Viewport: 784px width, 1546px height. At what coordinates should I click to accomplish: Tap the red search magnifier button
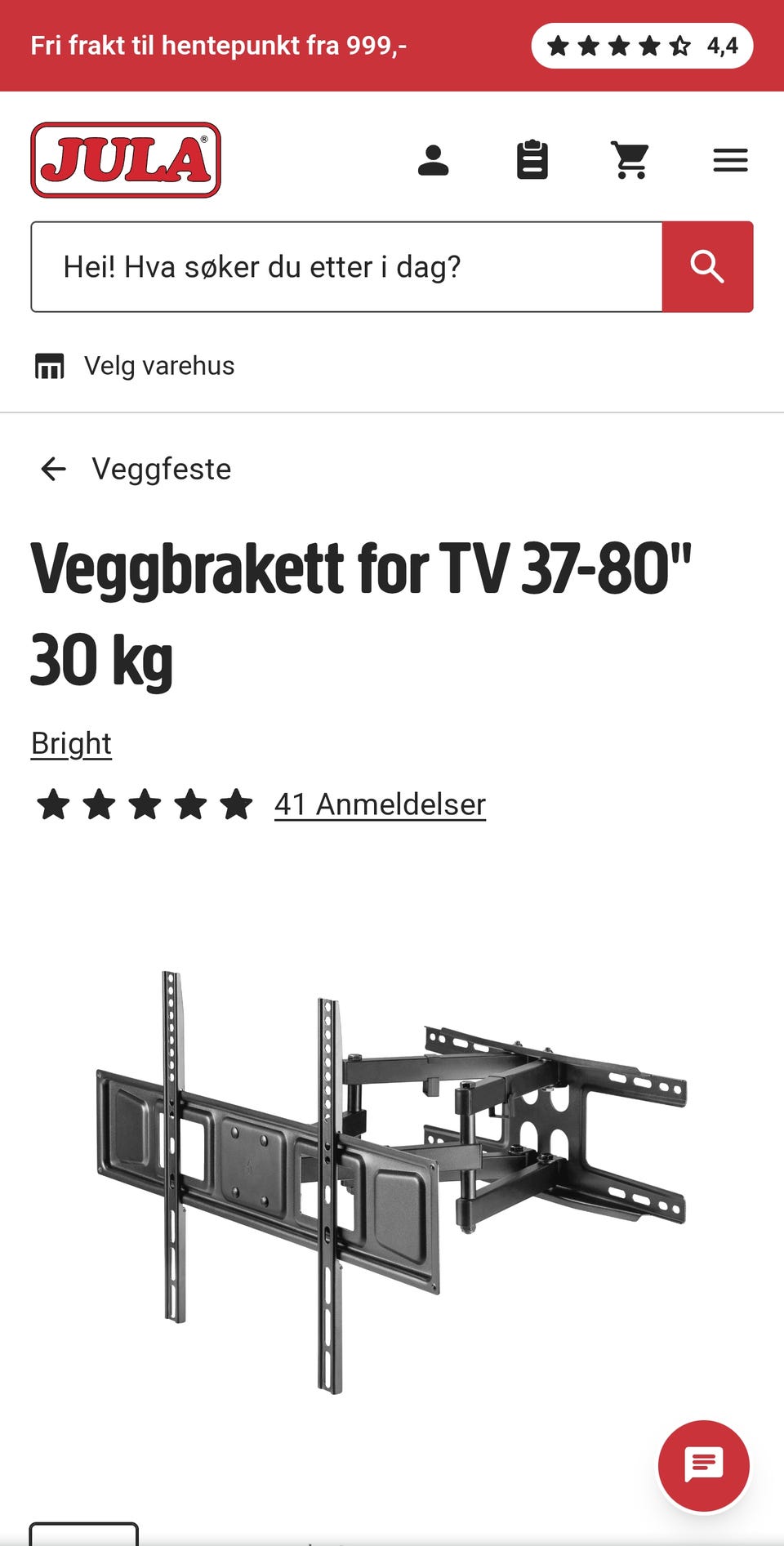click(x=707, y=267)
